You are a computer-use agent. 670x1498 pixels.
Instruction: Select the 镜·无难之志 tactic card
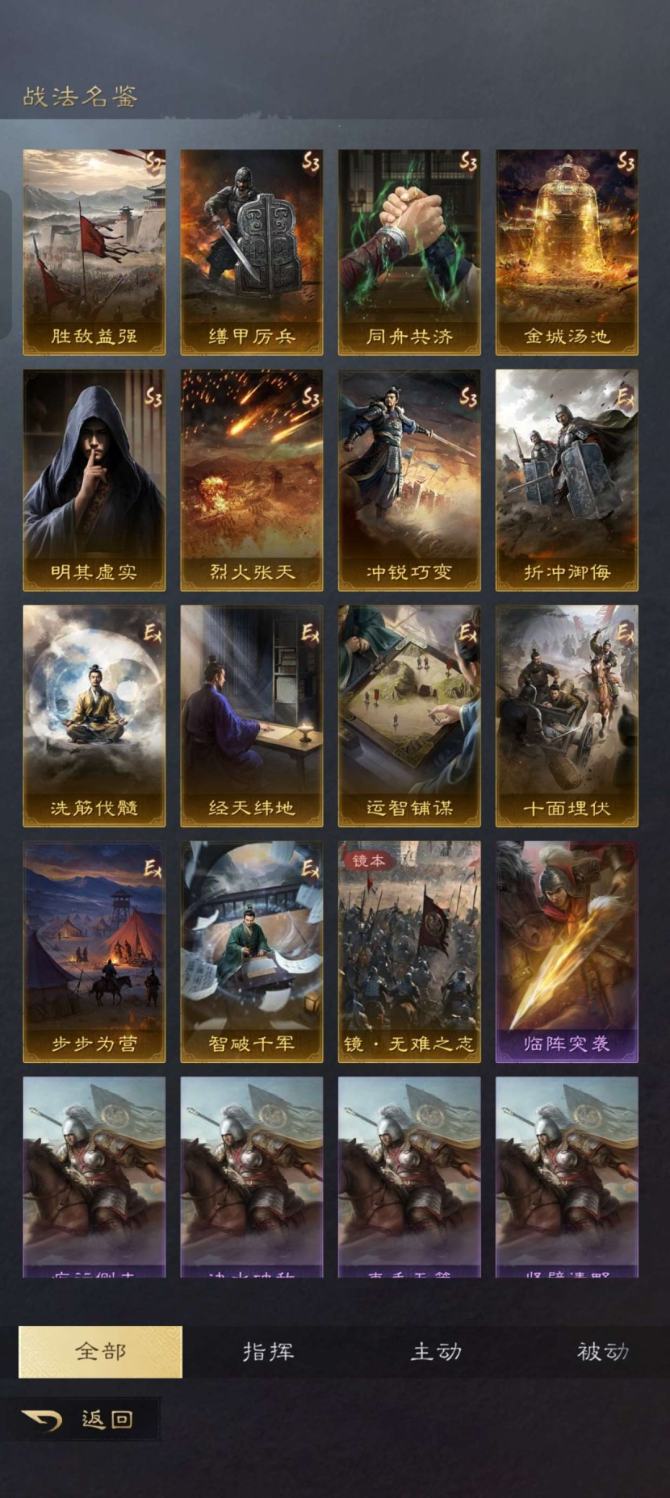click(409, 950)
